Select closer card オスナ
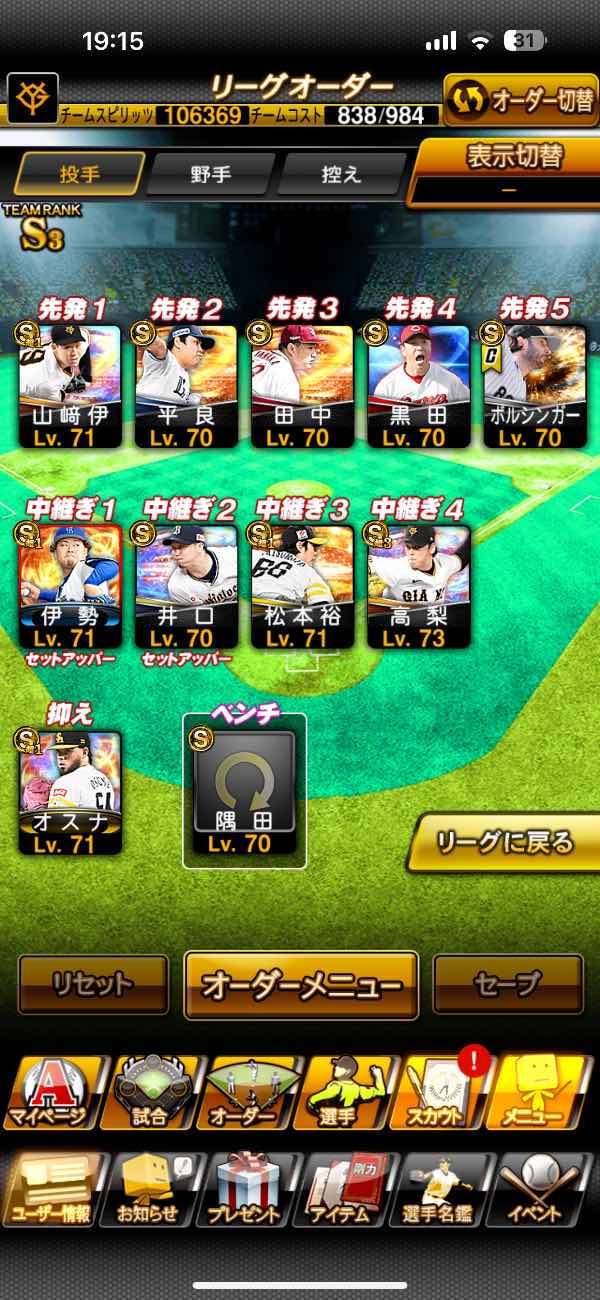600x1300 pixels. (70, 792)
